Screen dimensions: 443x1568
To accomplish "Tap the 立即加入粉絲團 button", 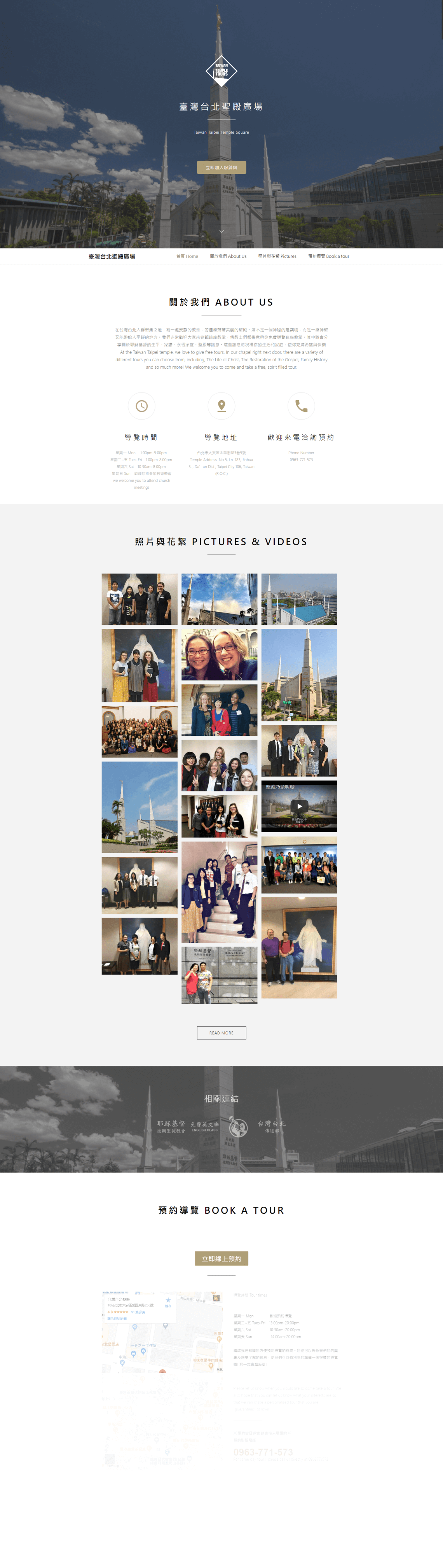I will pos(221,167).
